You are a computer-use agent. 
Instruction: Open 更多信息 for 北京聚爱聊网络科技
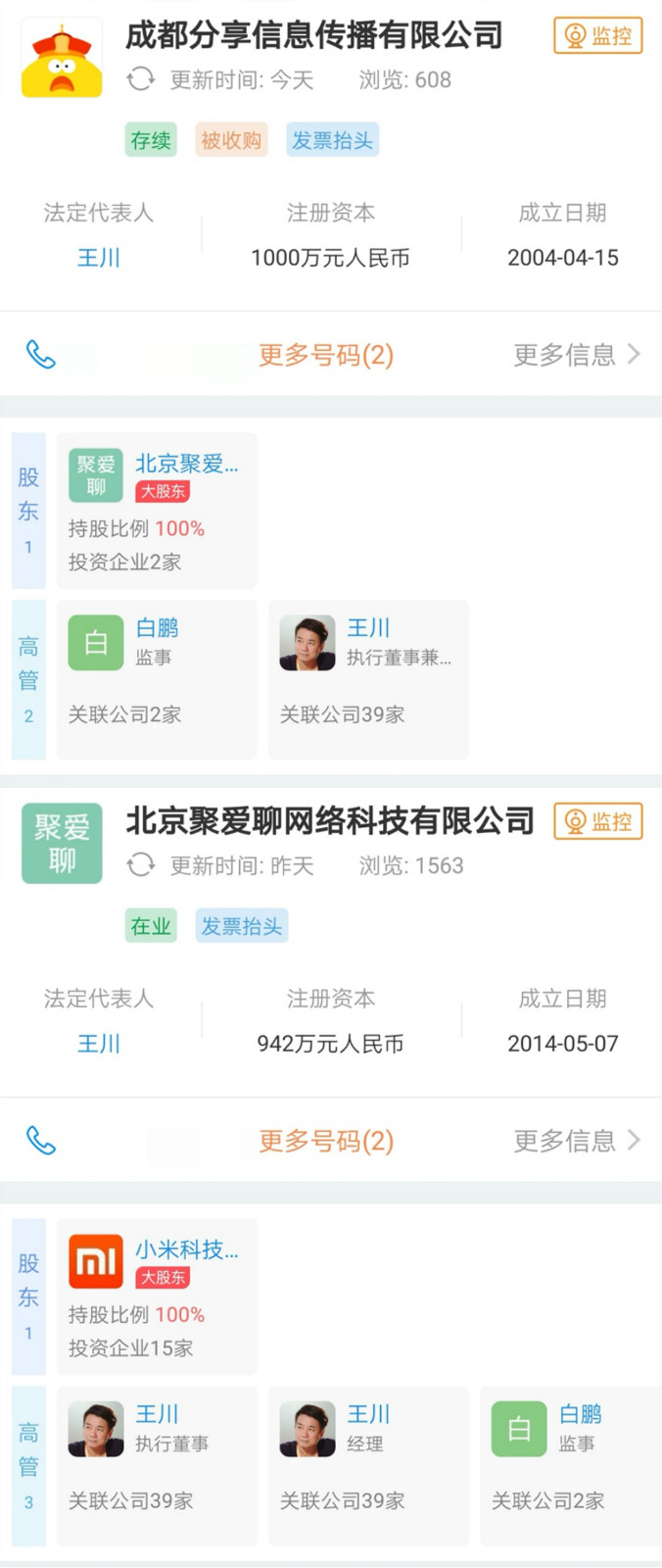point(576,1141)
